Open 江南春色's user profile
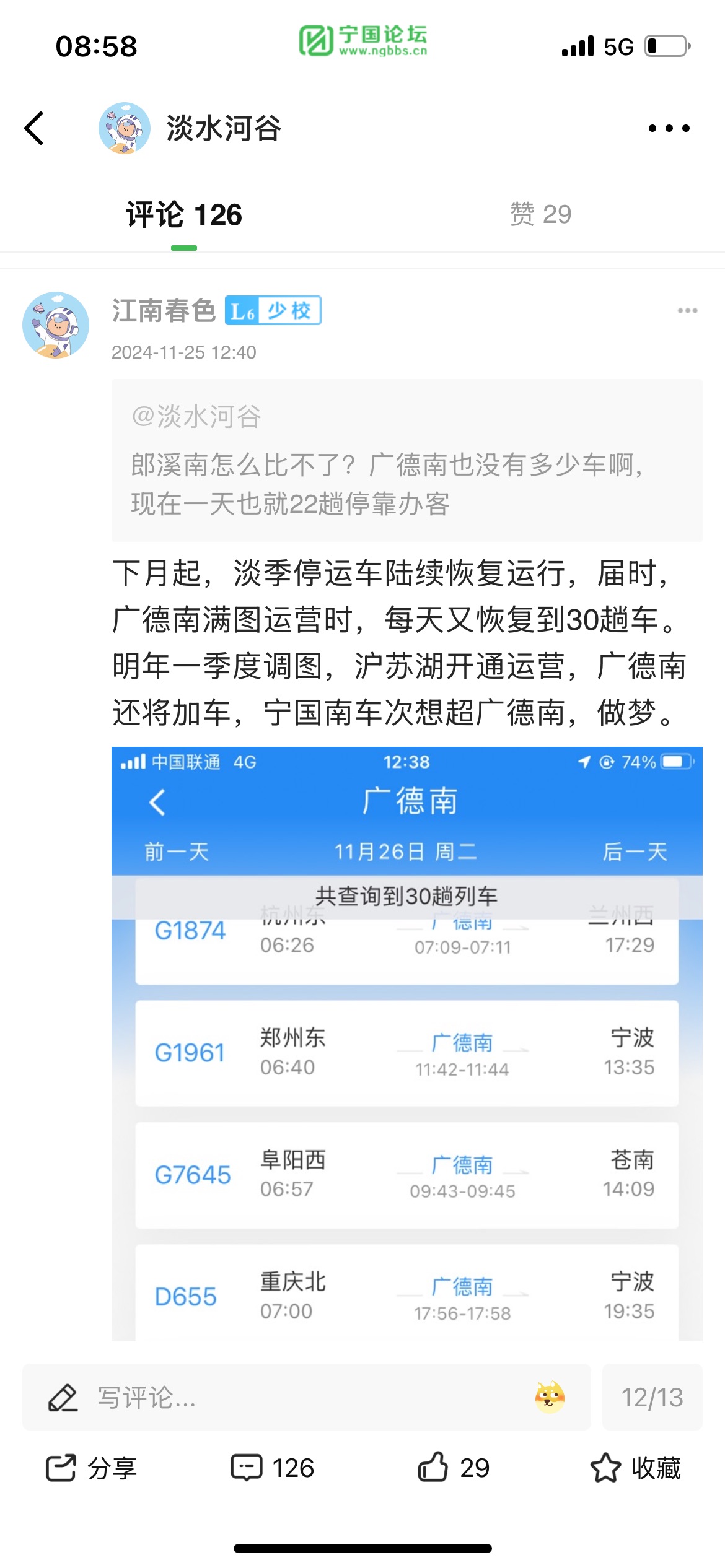Image resolution: width=725 pixels, height=1568 pixels. coord(56,325)
